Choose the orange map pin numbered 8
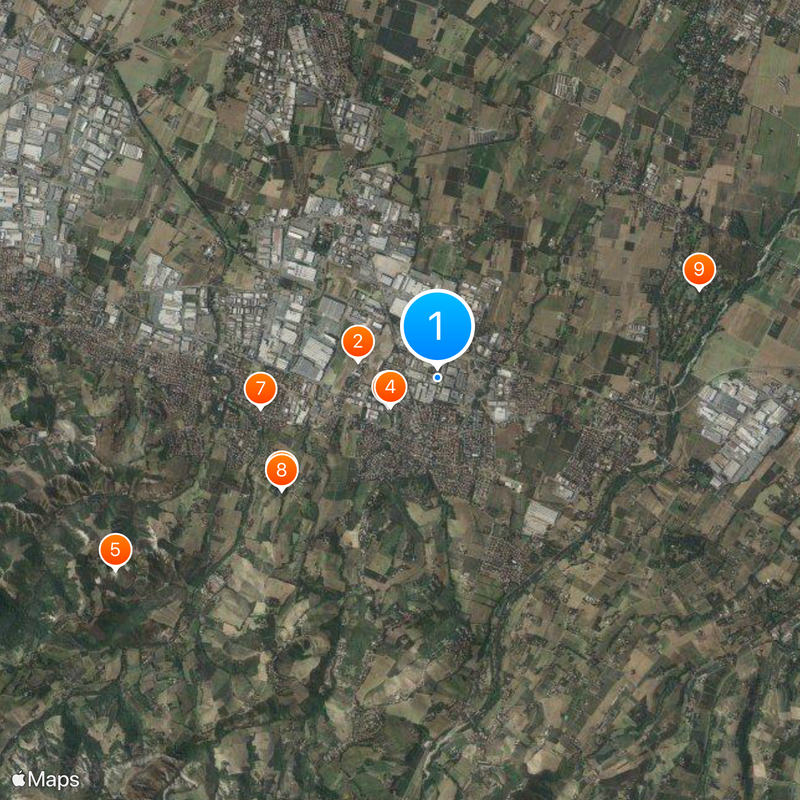This screenshot has height=800, width=800. tap(282, 469)
